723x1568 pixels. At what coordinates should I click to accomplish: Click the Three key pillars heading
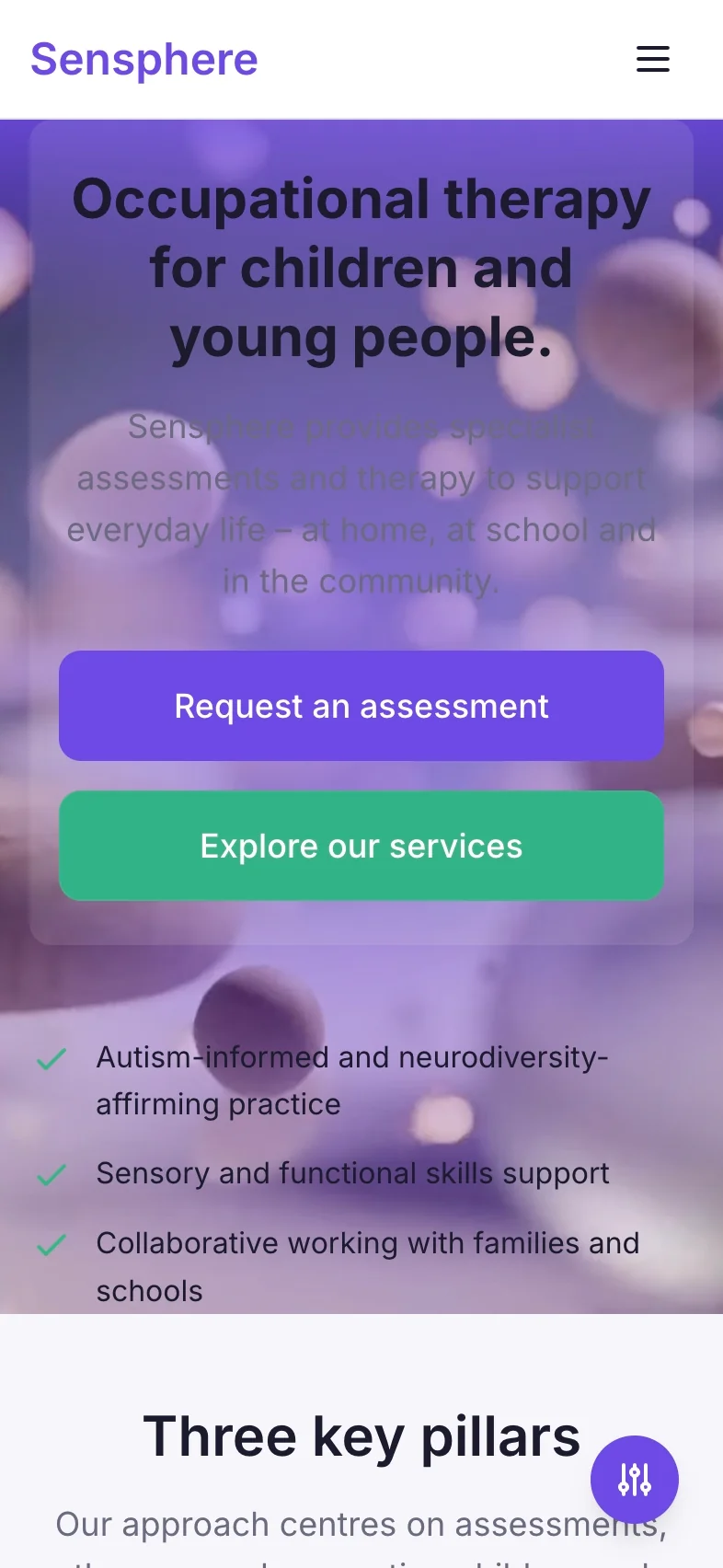tap(361, 1435)
